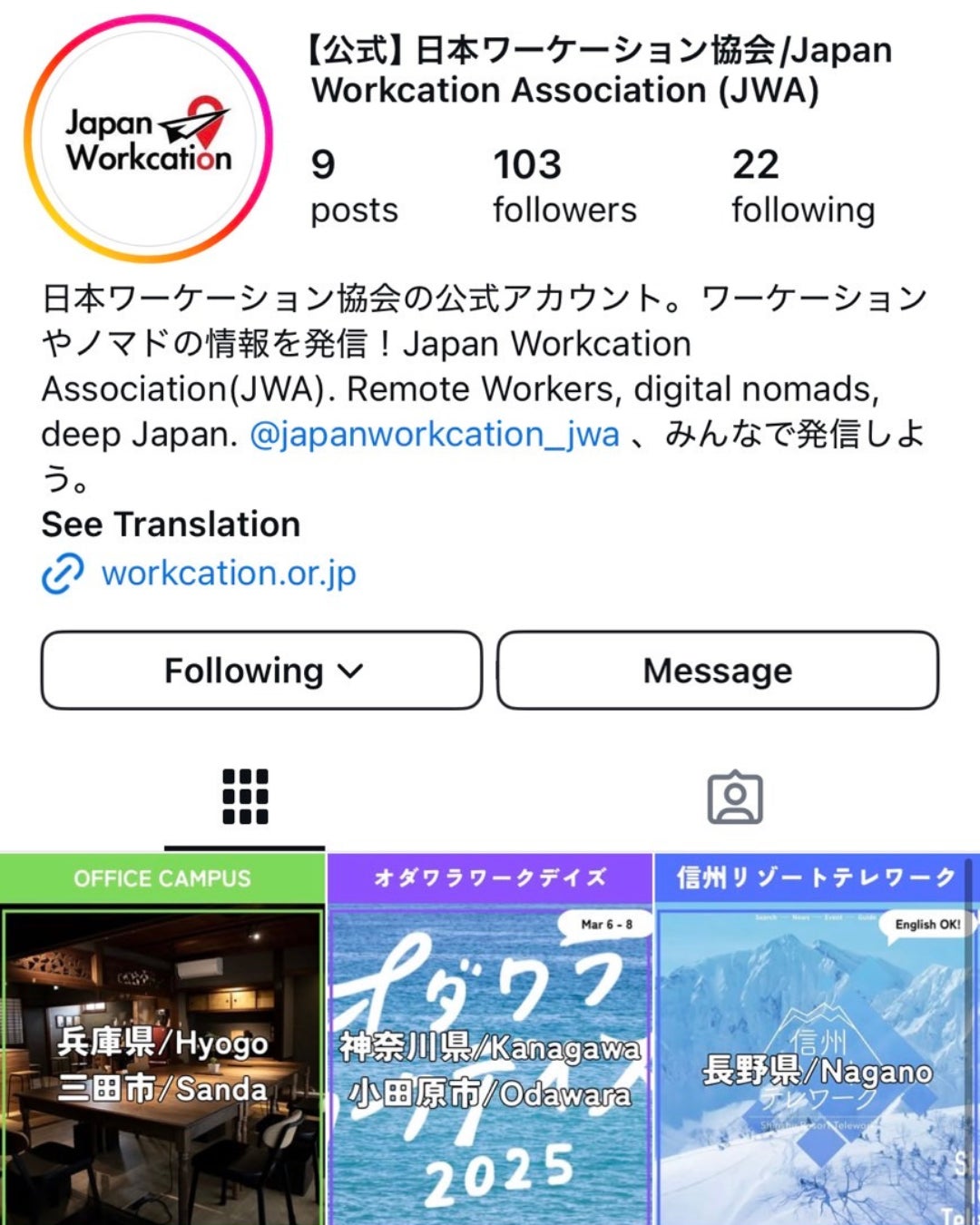Switch to the posts grid tab
This screenshot has width=980, height=1225.
(245, 797)
